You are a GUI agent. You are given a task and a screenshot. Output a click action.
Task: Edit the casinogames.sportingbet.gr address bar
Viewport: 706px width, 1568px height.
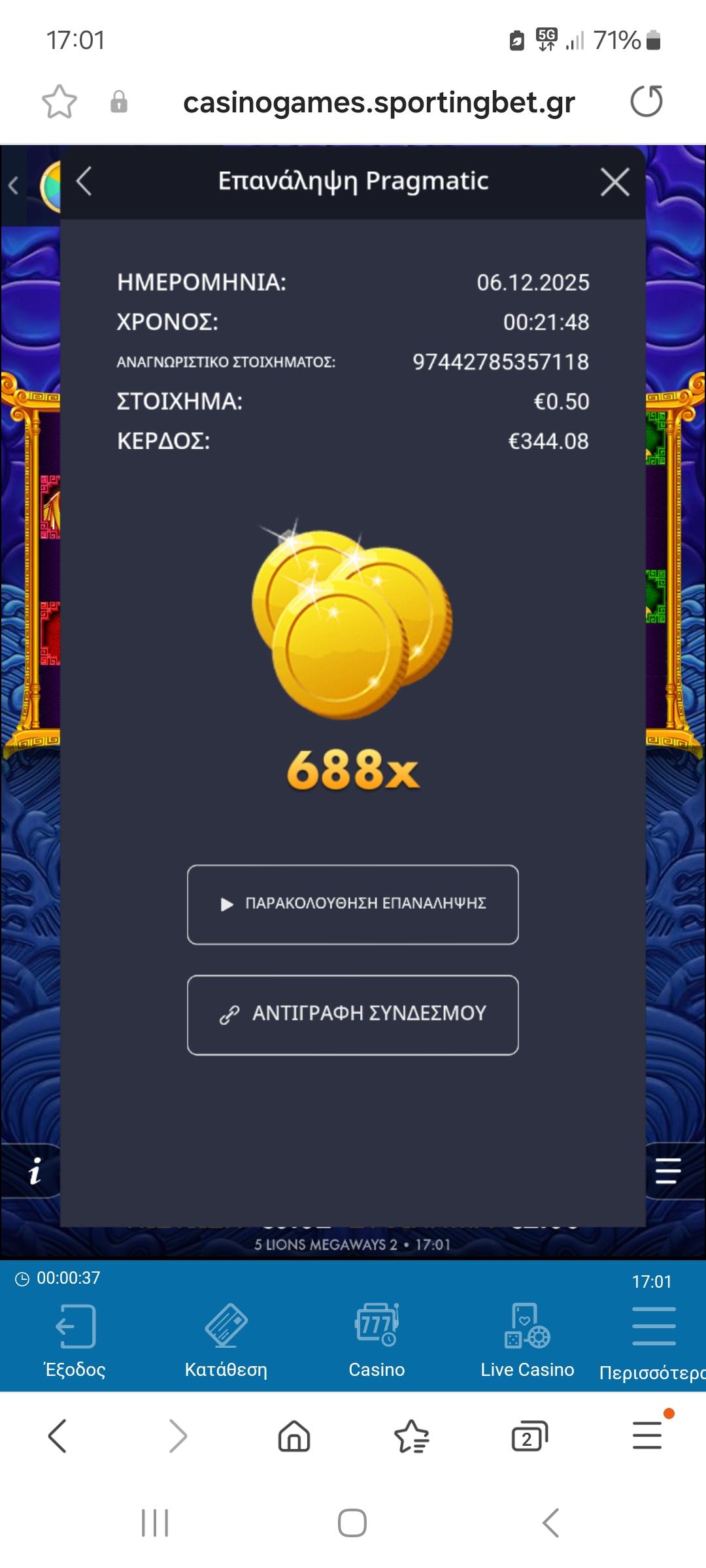(379, 103)
